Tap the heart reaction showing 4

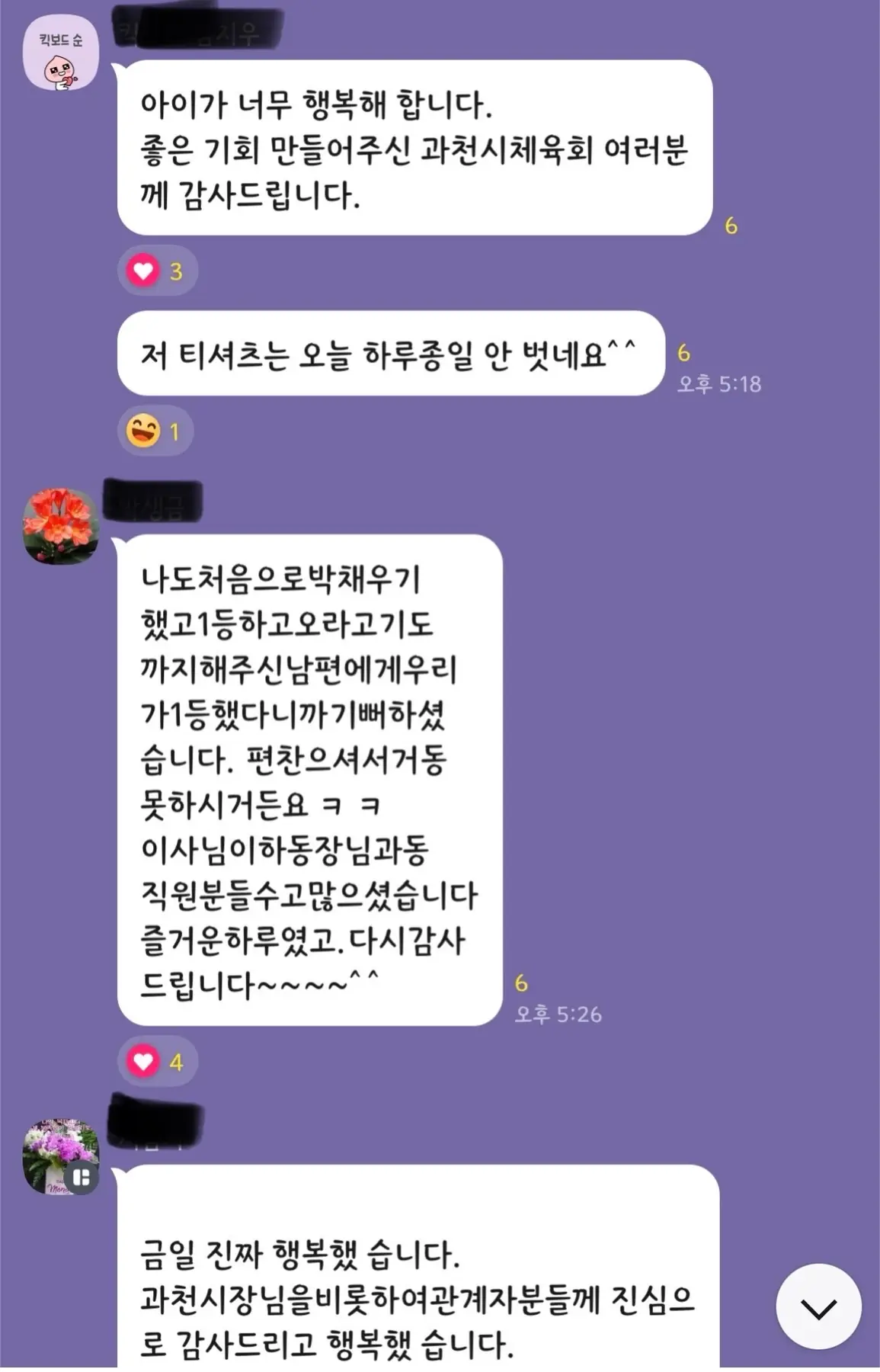(157, 1061)
